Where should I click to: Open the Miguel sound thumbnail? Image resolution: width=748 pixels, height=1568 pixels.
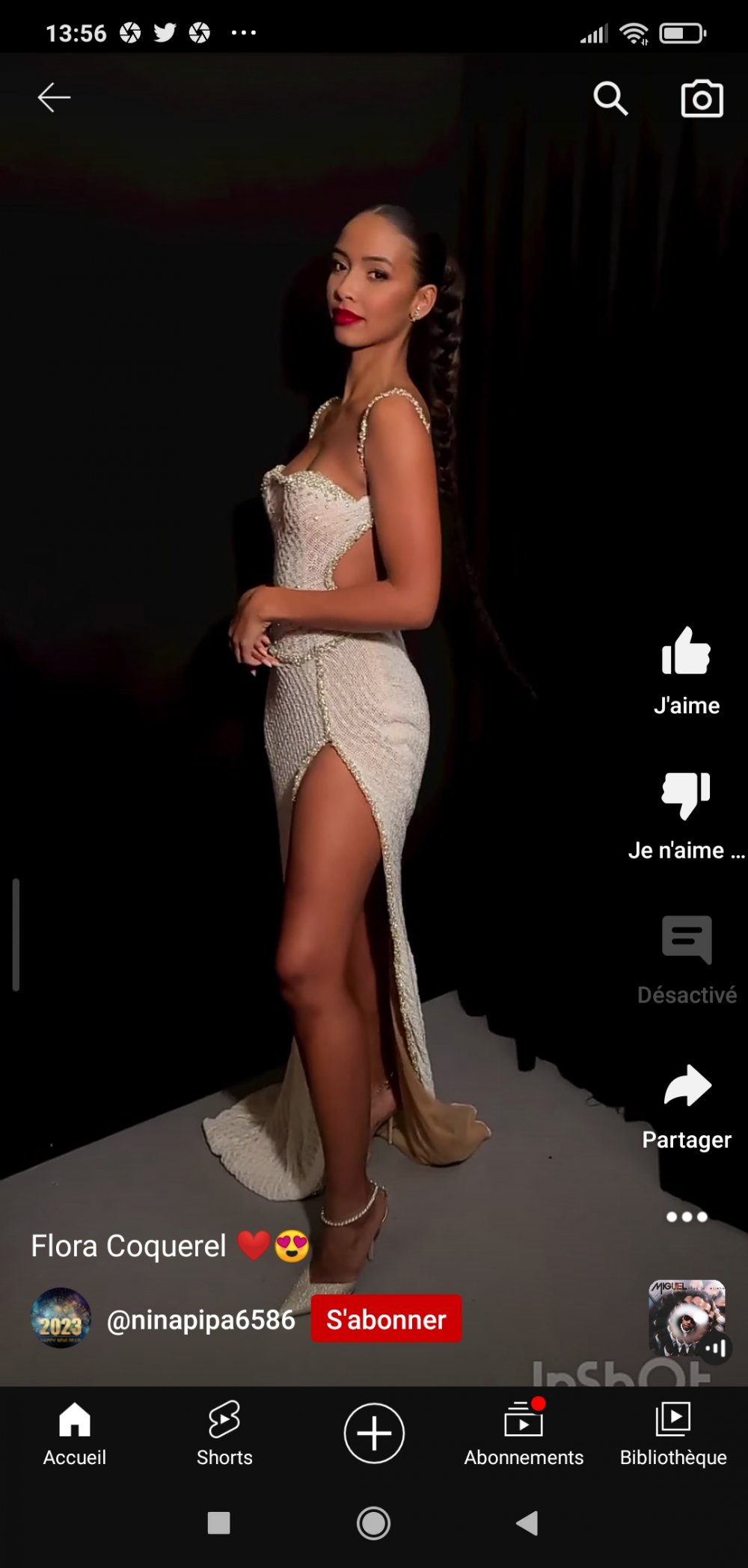coord(686,1318)
